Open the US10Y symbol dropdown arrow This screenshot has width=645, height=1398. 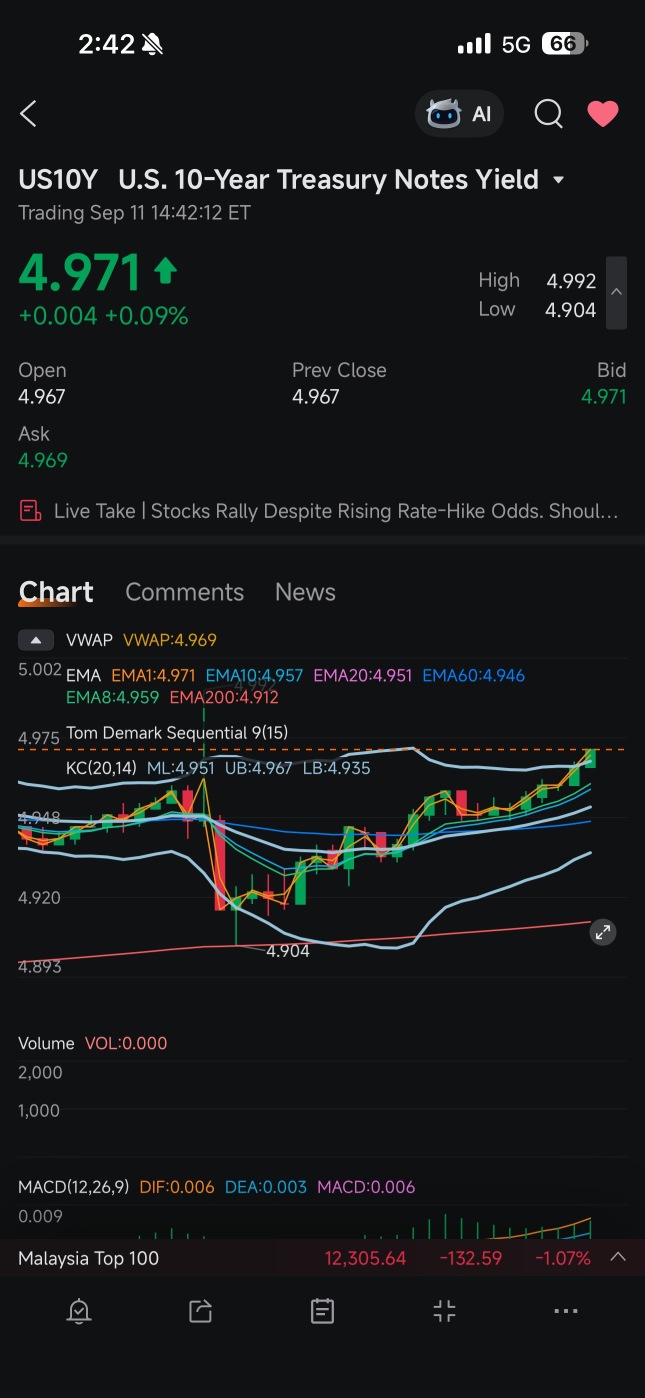click(x=558, y=181)
